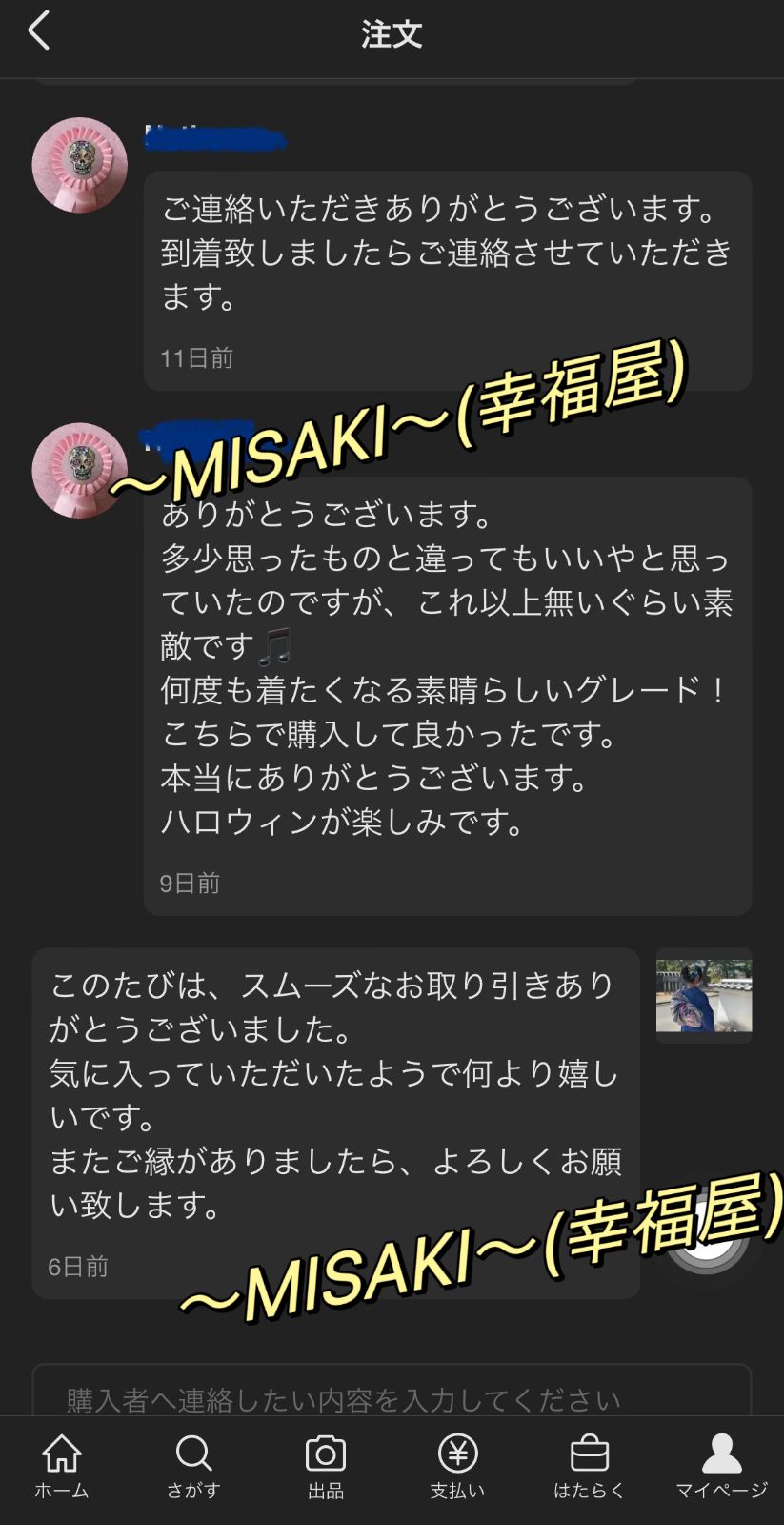Screen dimensions: 784x1525
Task: Go to マイページ
Action: tap(721, 1466)
